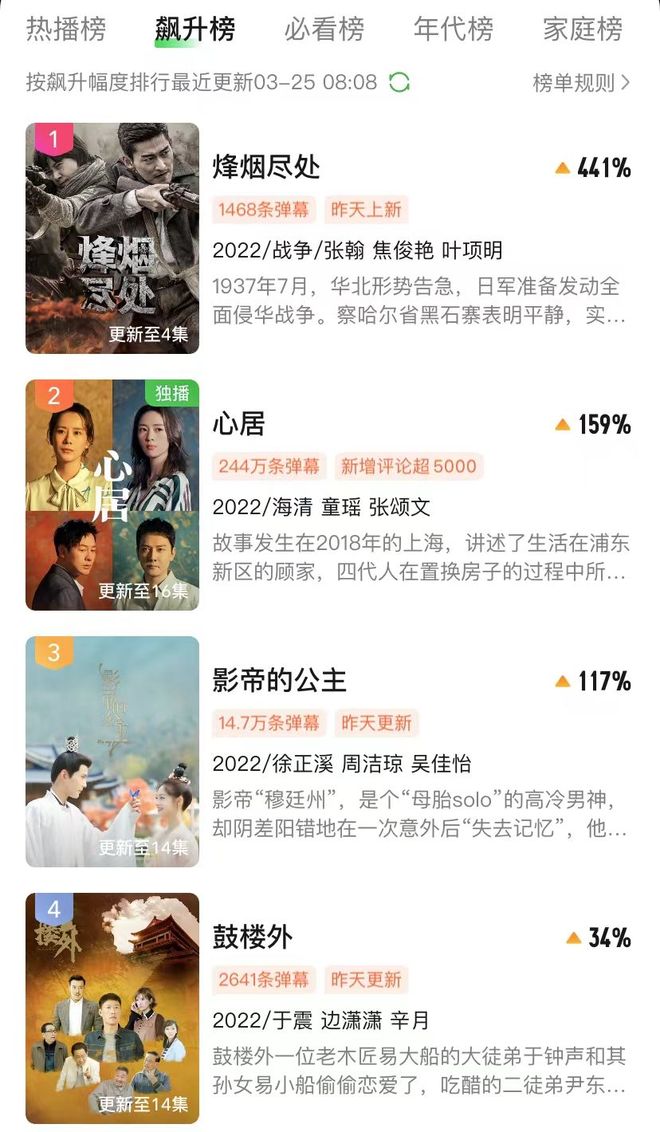Open the 鼓楼外 poster

(x=112, y=1008)
